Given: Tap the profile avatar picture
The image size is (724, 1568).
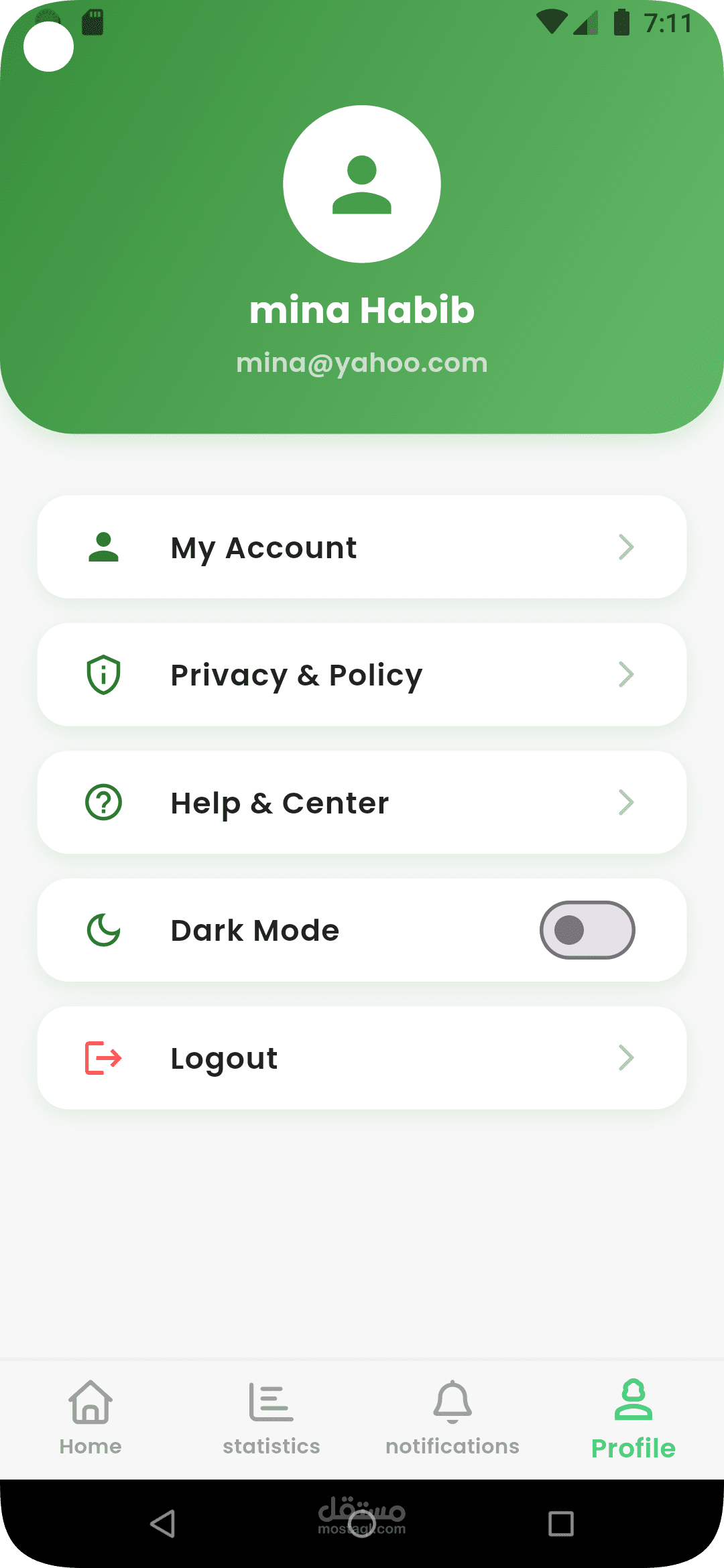Looking at the screenshot, I should pos(362,184).
